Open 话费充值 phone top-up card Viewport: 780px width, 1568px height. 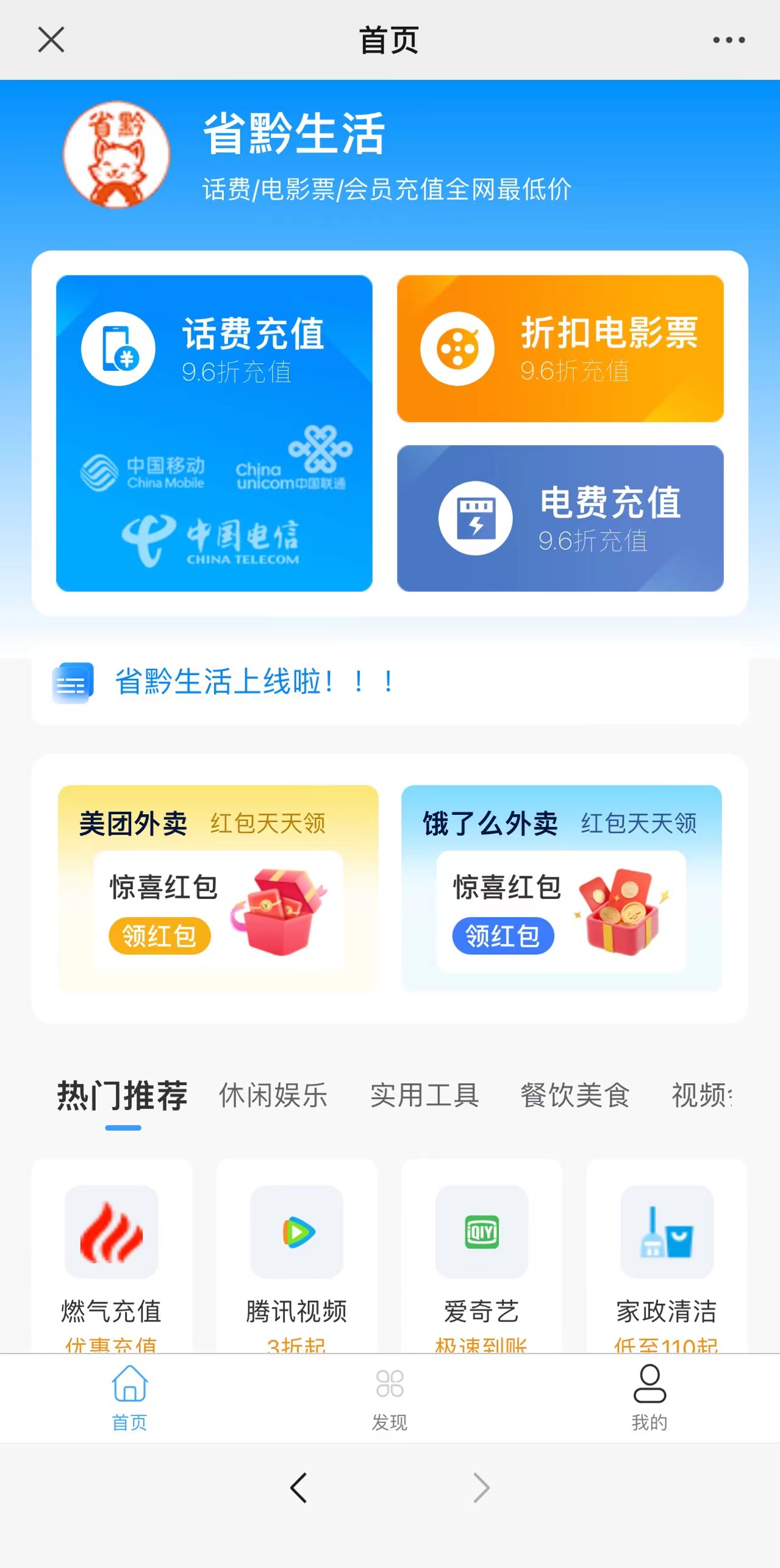(x=214, y=433)
